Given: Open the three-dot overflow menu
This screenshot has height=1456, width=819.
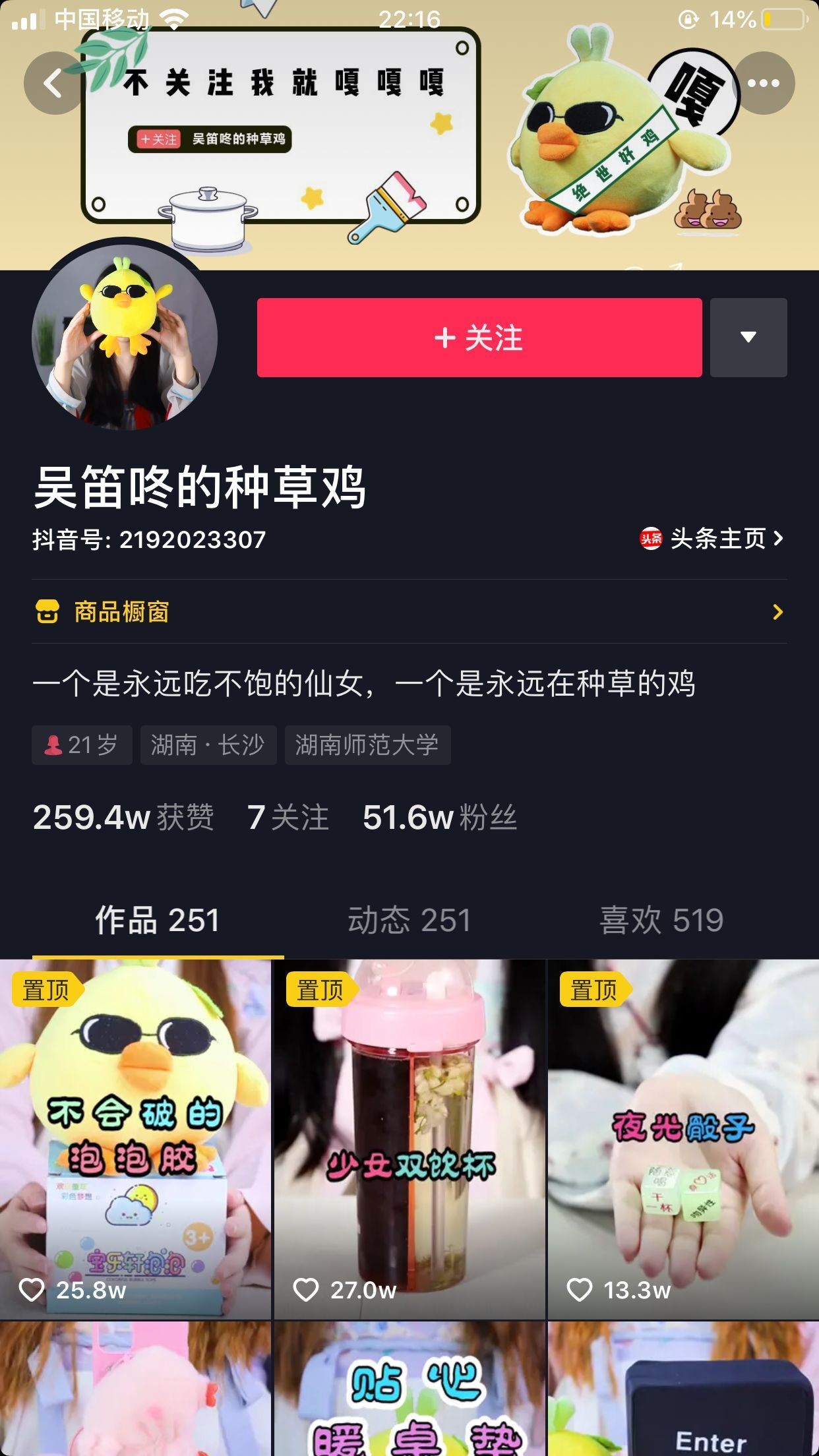Looking at the screenshot, I should click(x=763, y=84).
